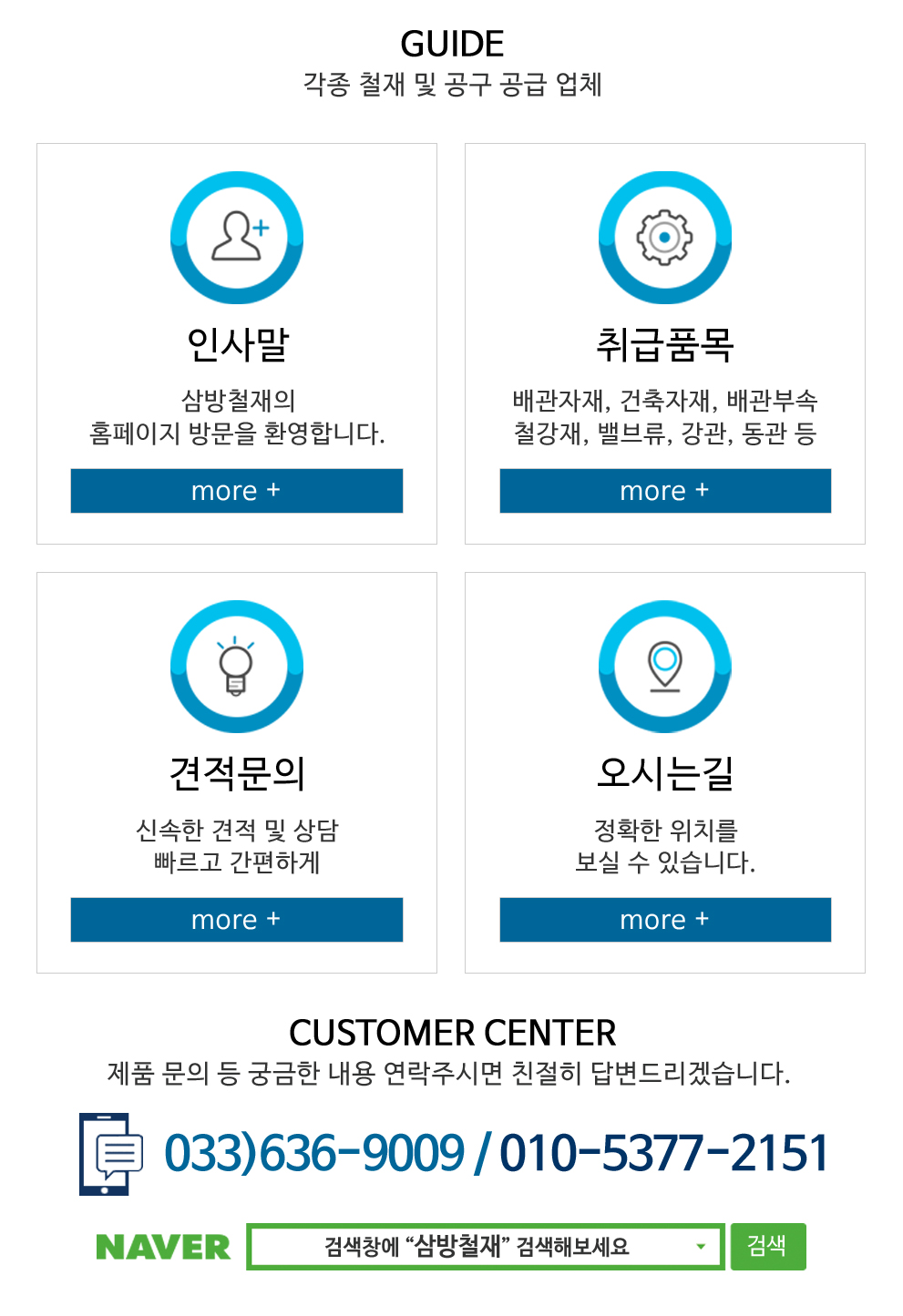Open more under 오시는길 card
The image size is (903, 1316).
(x=664, y=920)
